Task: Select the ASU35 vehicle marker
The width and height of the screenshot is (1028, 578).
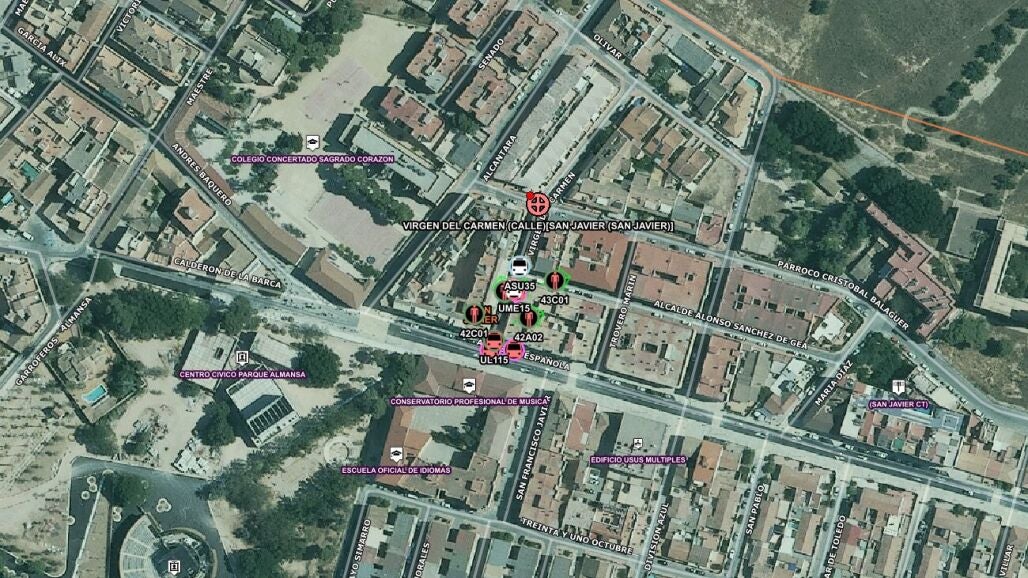Action: coord(520,266)
